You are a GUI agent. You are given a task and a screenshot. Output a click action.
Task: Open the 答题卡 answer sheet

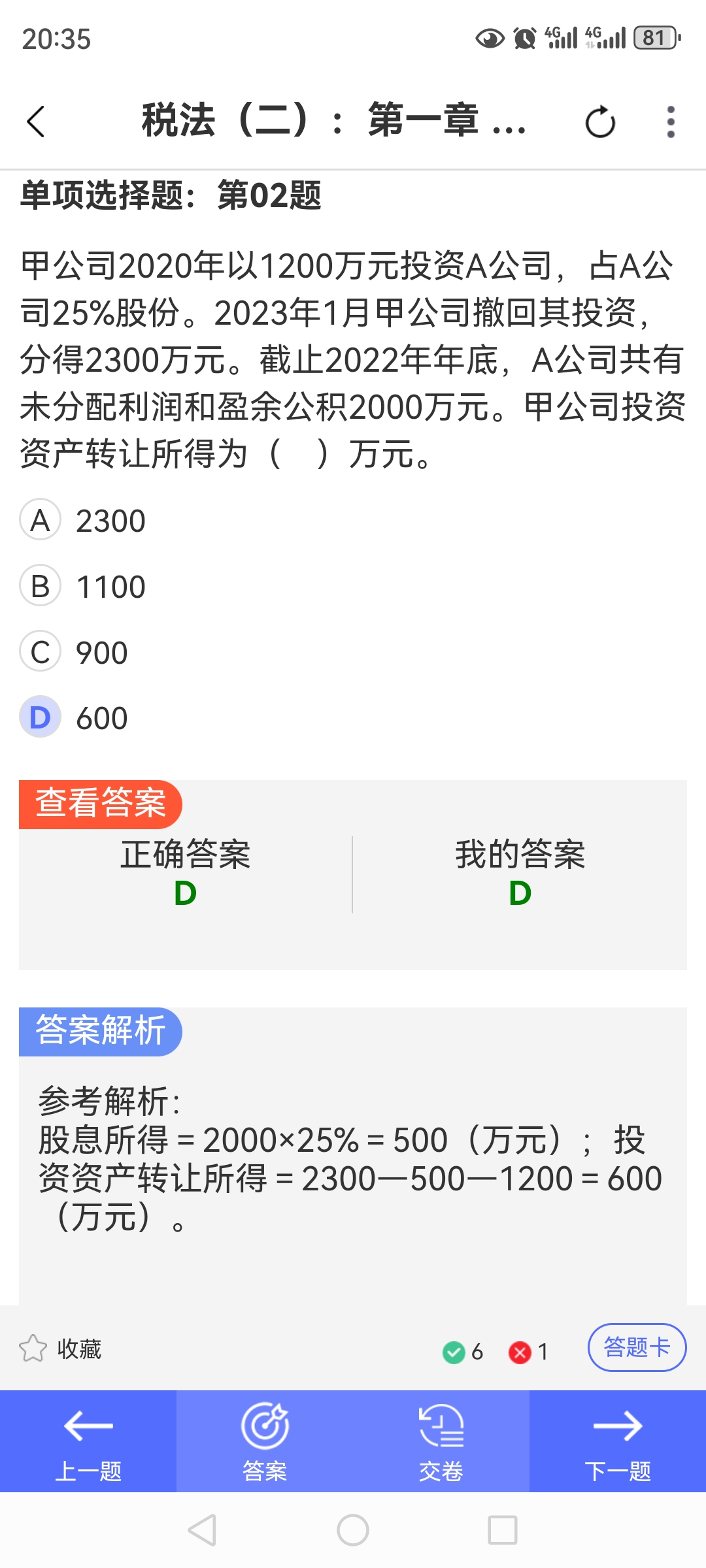pos(637,1347)
